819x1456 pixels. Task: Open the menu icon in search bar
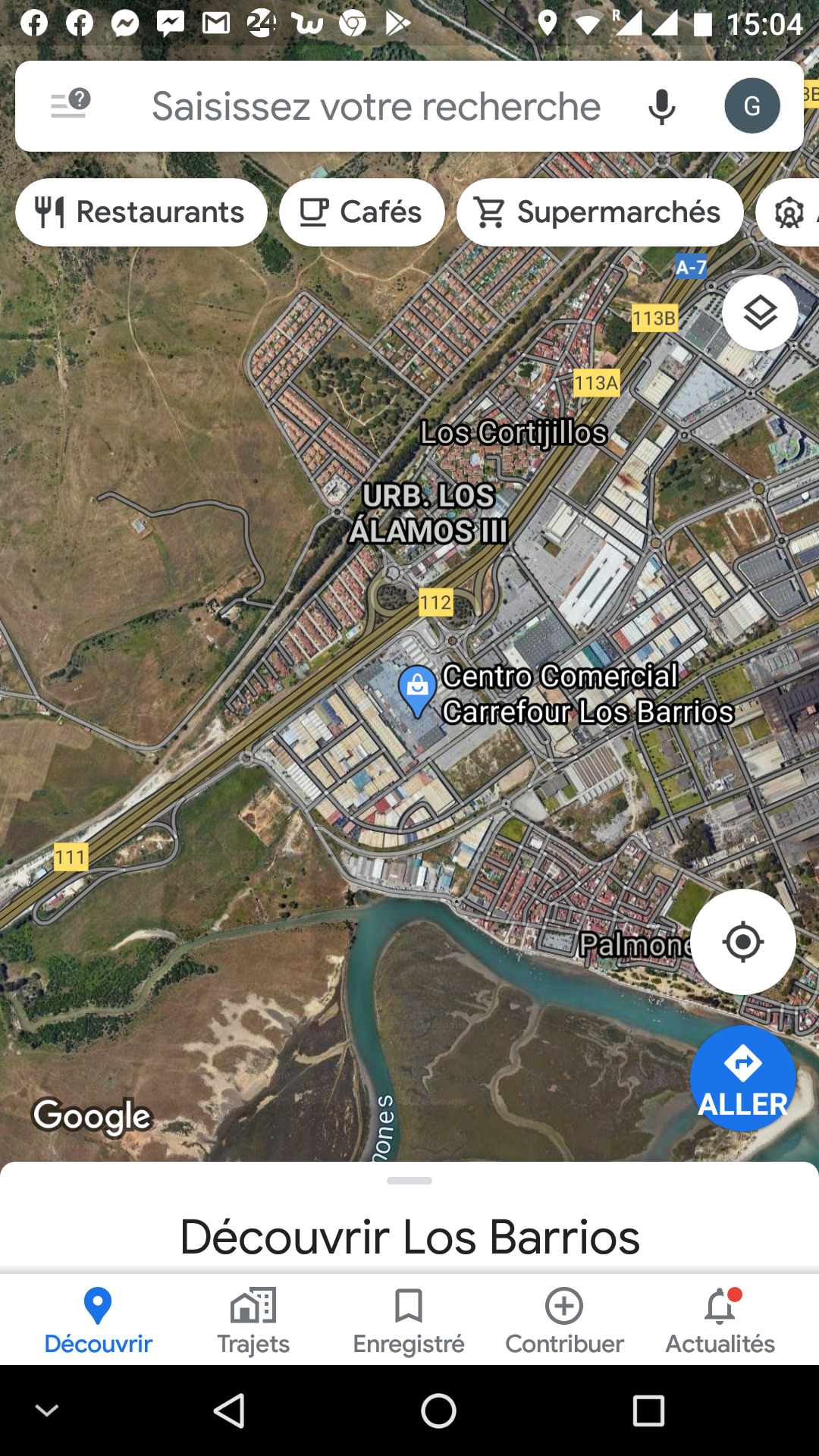pyautogui.click(x=70, y=105)
